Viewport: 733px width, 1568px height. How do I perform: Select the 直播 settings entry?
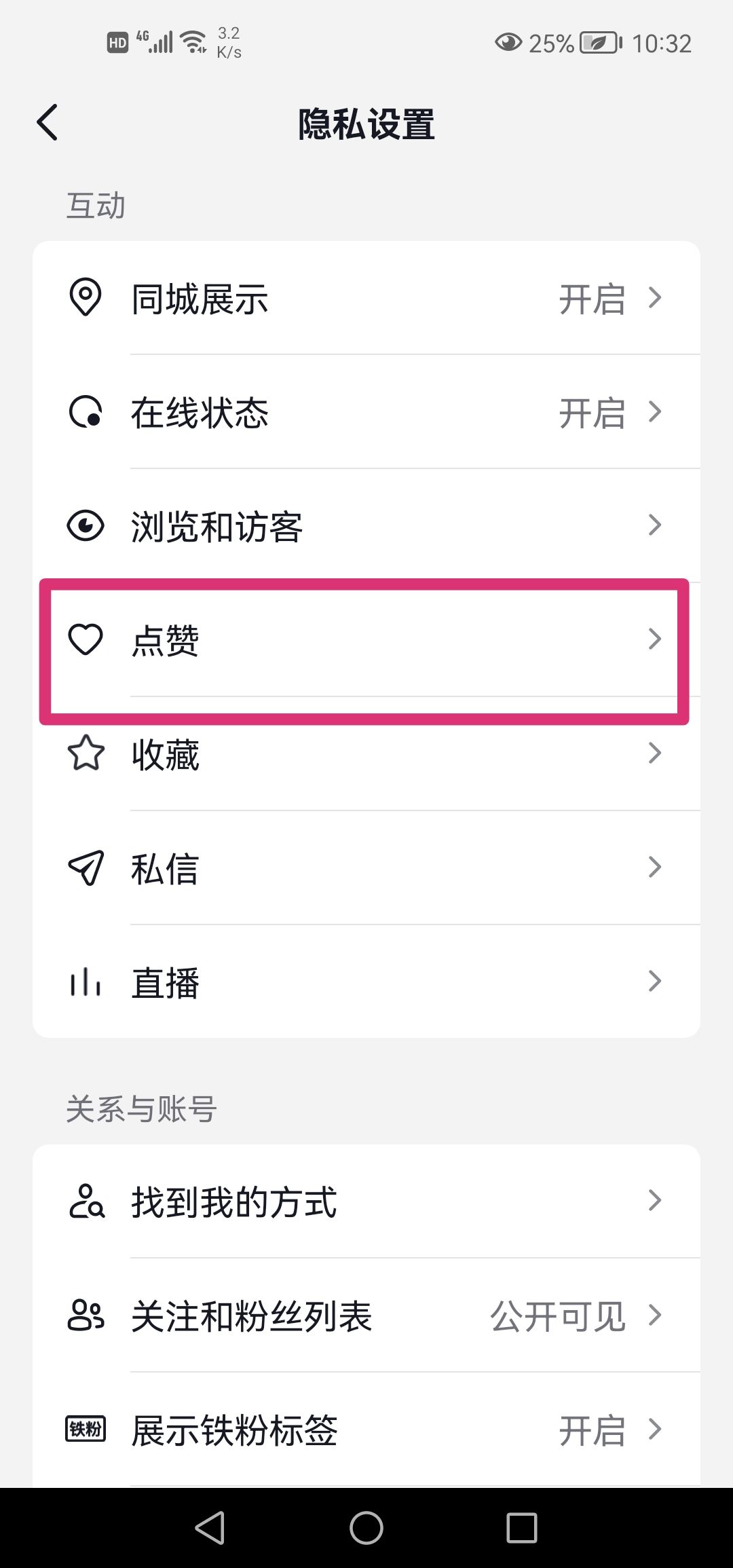point(366,981)
